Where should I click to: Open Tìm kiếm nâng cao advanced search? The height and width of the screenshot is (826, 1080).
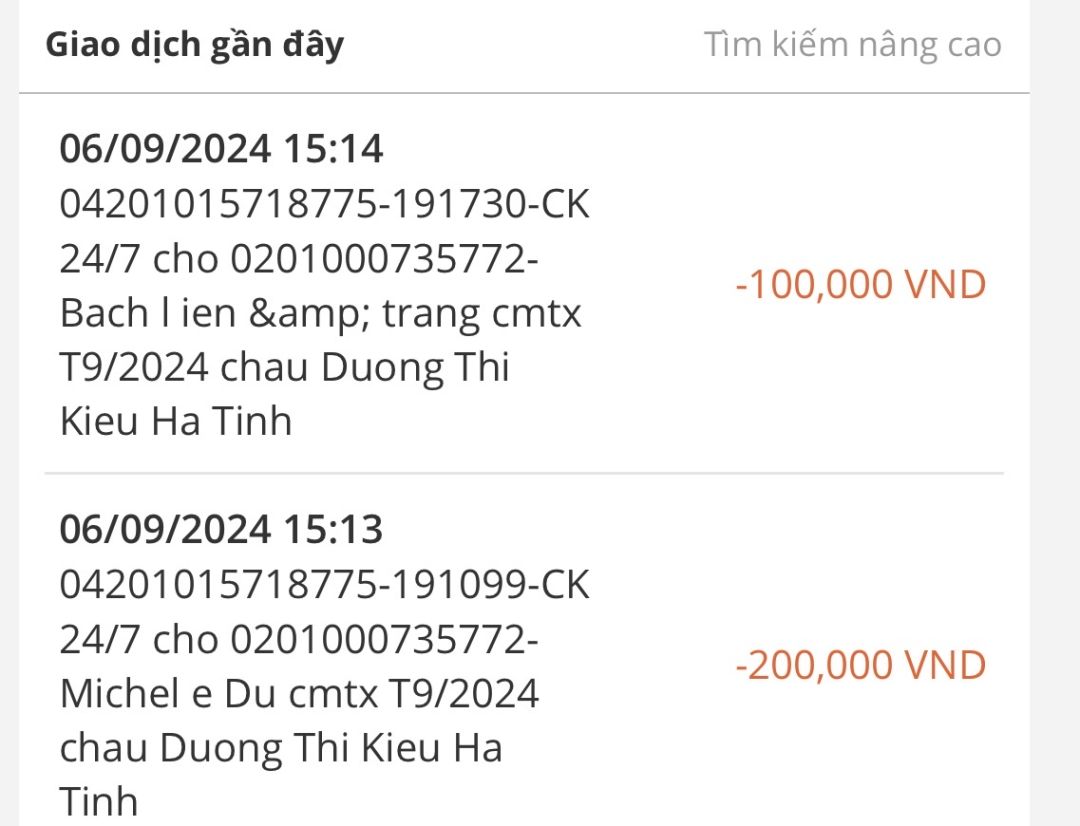[852, 45]
